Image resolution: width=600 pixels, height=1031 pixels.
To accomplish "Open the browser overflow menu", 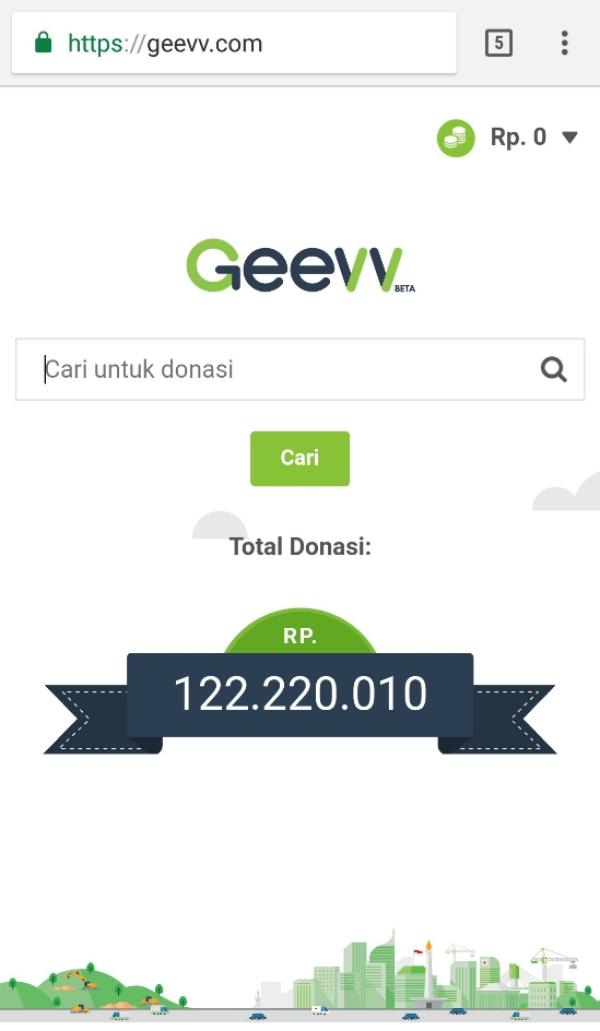I will click(564, 43).
